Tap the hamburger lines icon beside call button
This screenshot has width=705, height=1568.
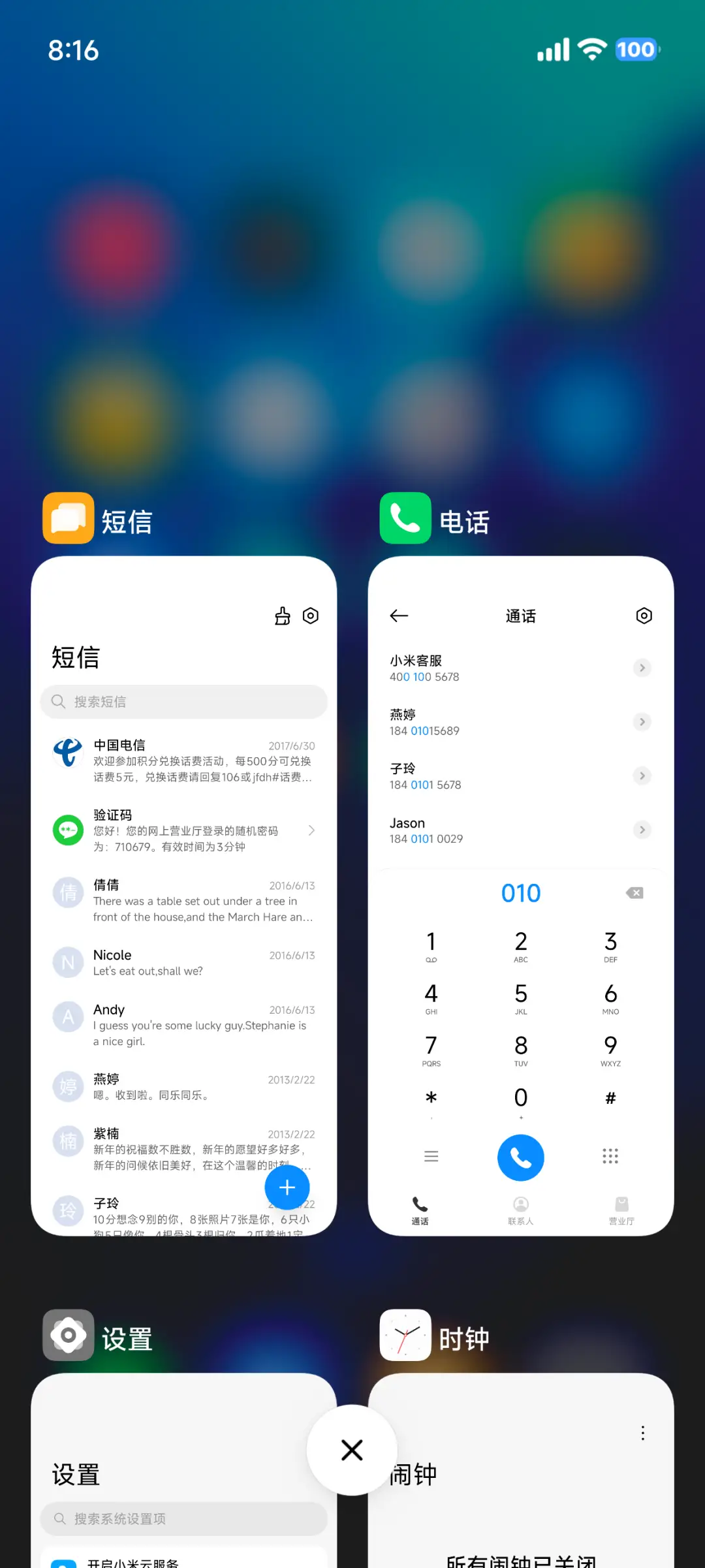(x=431, y=1156)
